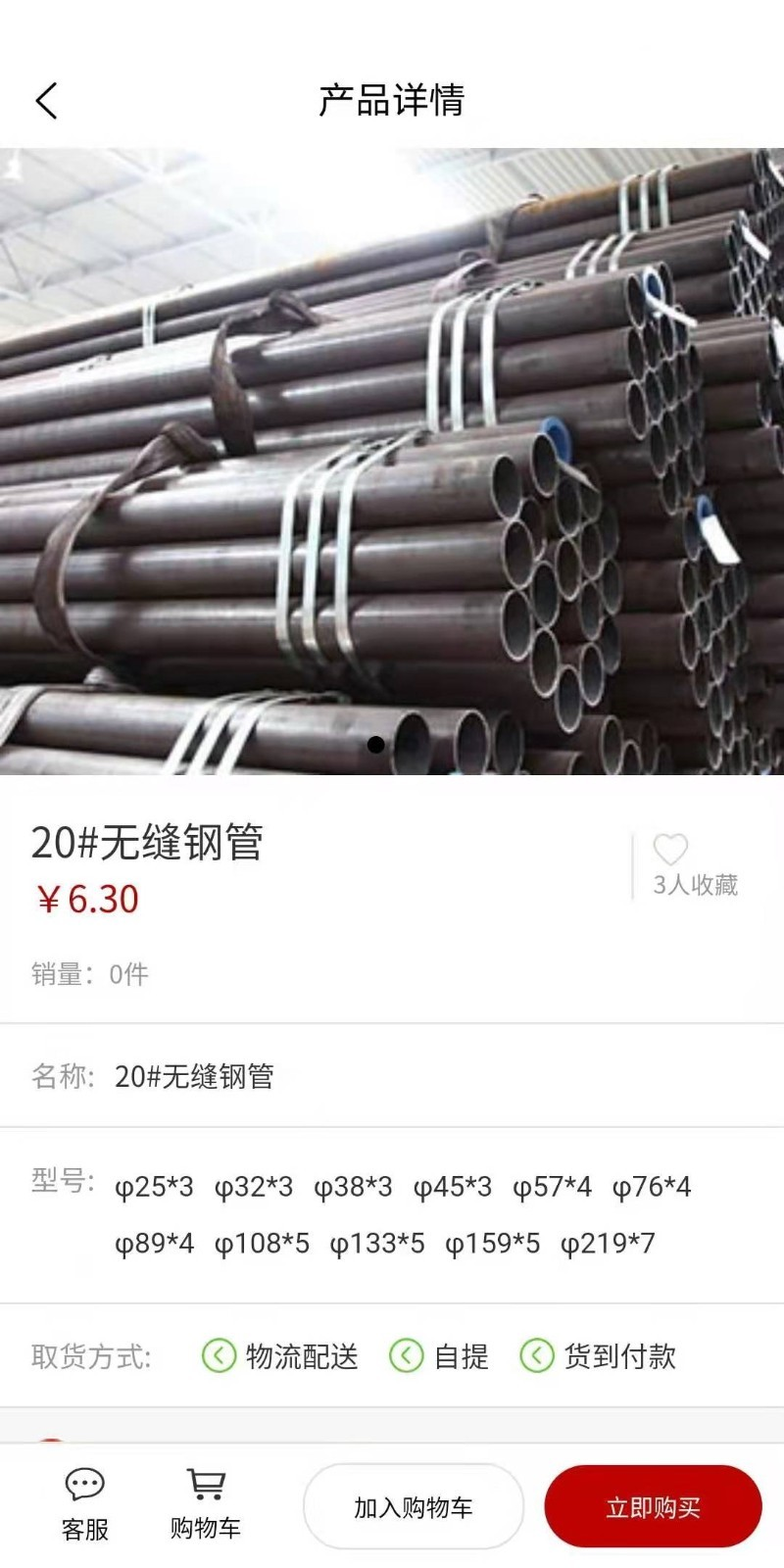This screenshot has width=784, height=1568.
Task: Click the green icon beside 自提
Action: (x=406, y=1357)
